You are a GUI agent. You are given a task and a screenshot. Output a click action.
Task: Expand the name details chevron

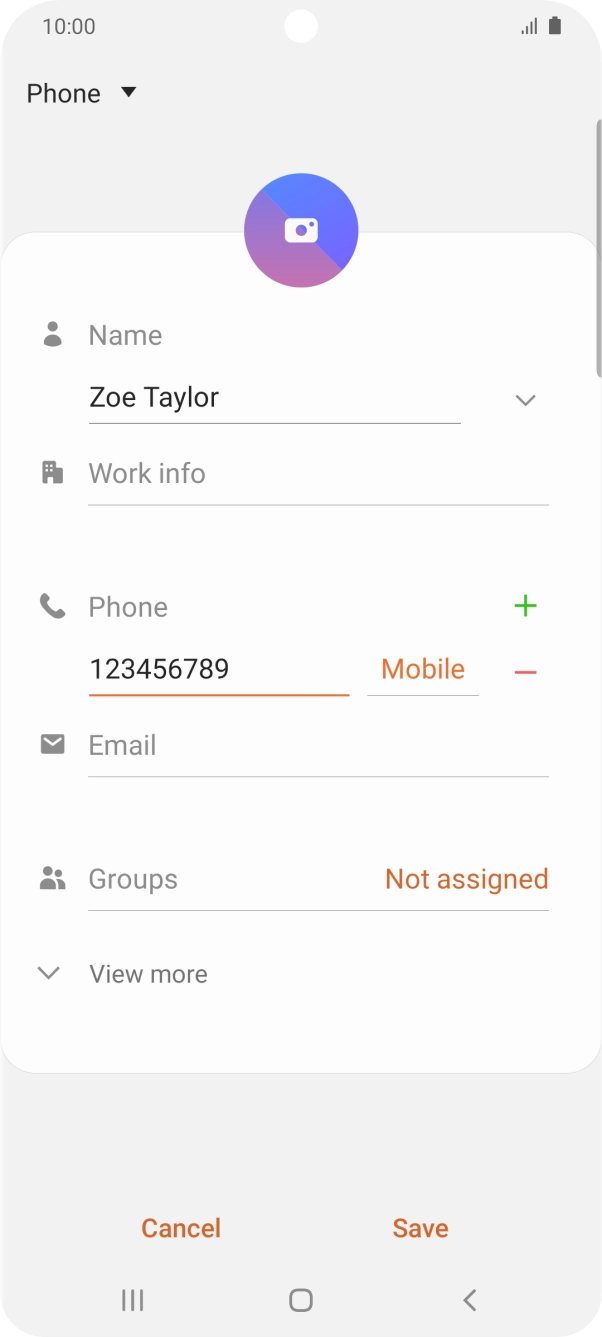[525, 400]
